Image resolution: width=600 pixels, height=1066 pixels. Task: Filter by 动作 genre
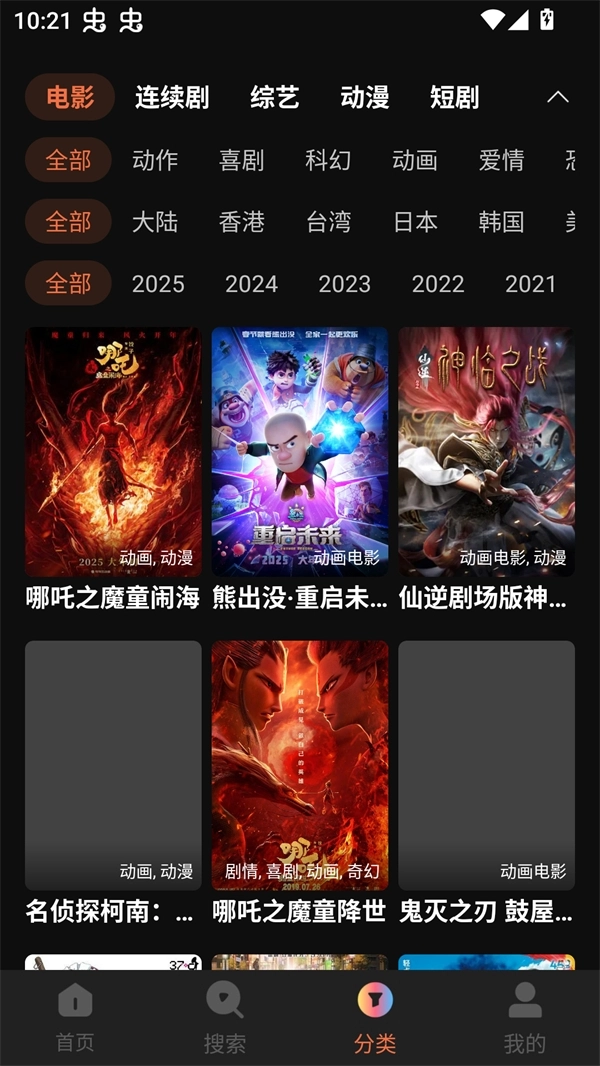155,160
